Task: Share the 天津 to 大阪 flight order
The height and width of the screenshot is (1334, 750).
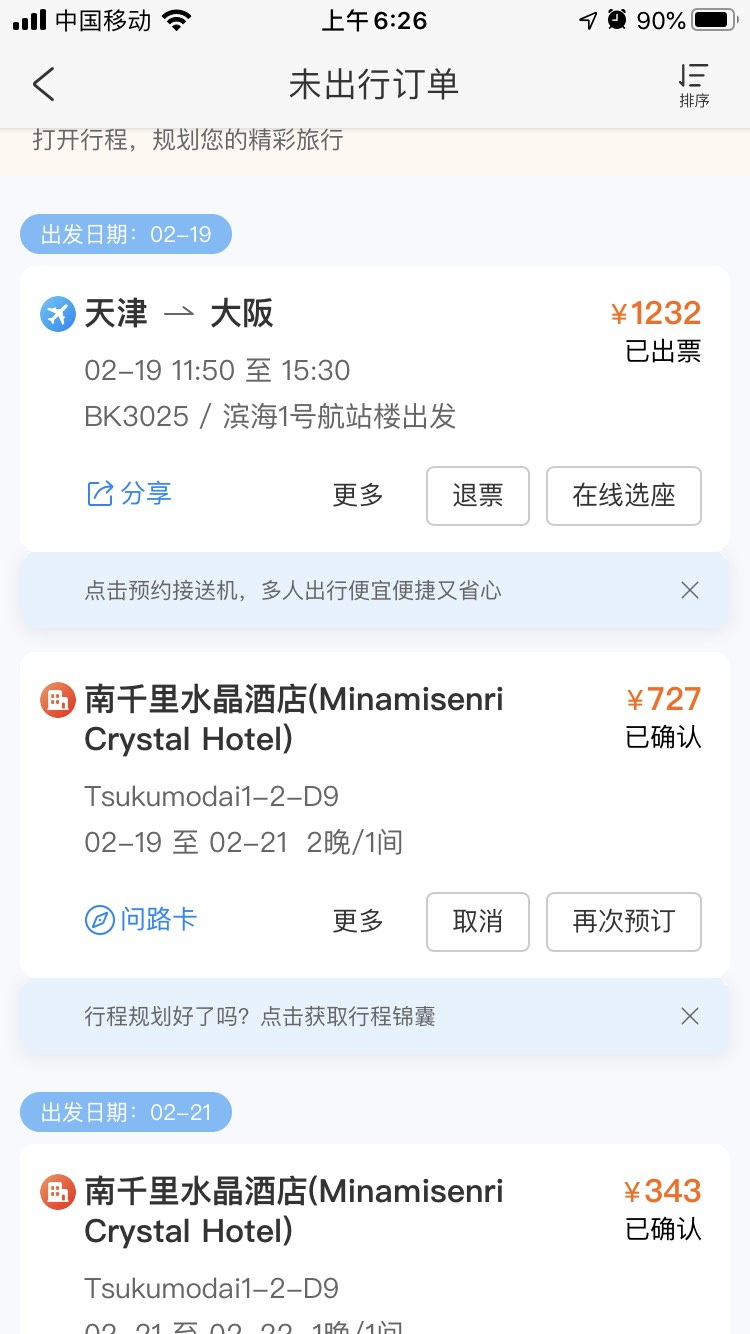Action: click(x=130, y=494)
